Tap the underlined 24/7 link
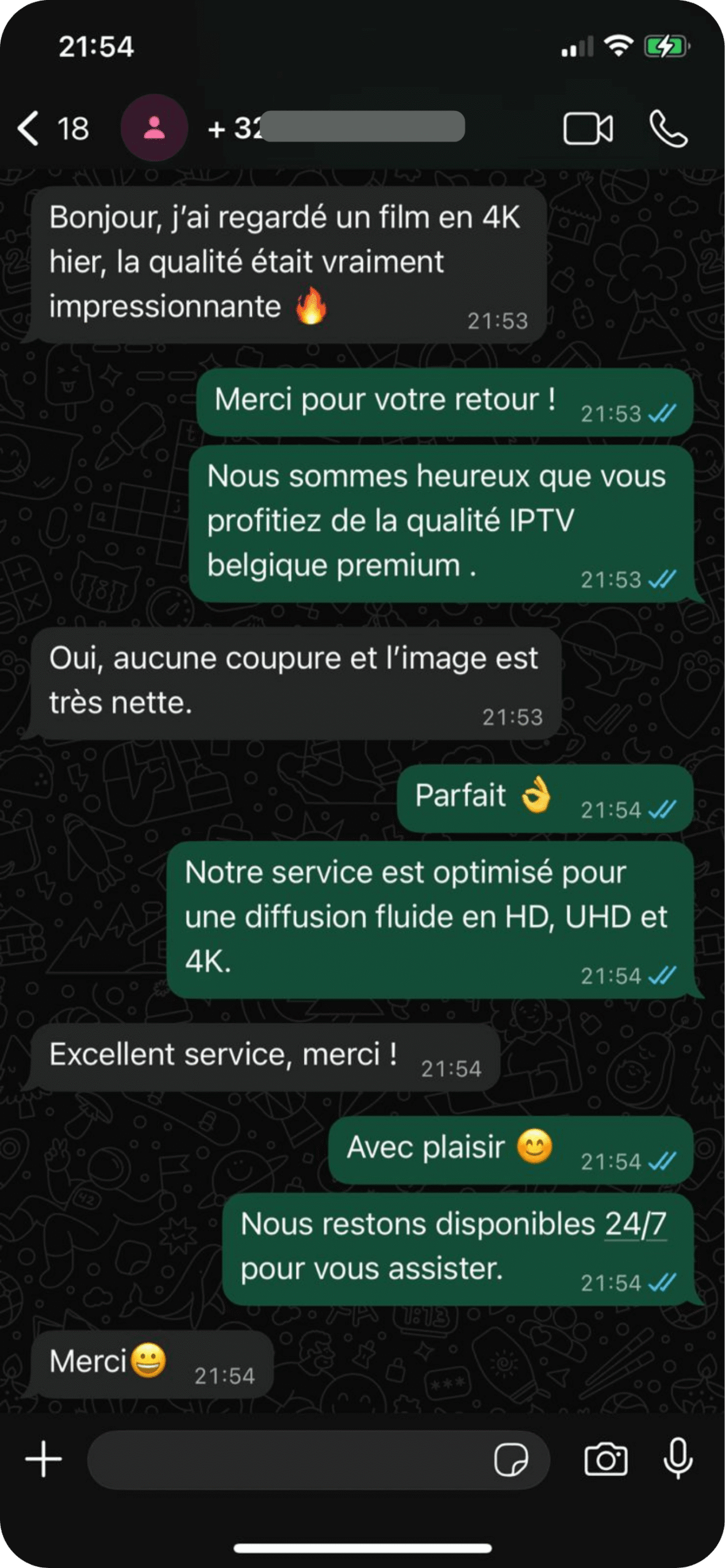Screen dimensions: 725x1568 pyautogui.click(x=635, y=1225)
